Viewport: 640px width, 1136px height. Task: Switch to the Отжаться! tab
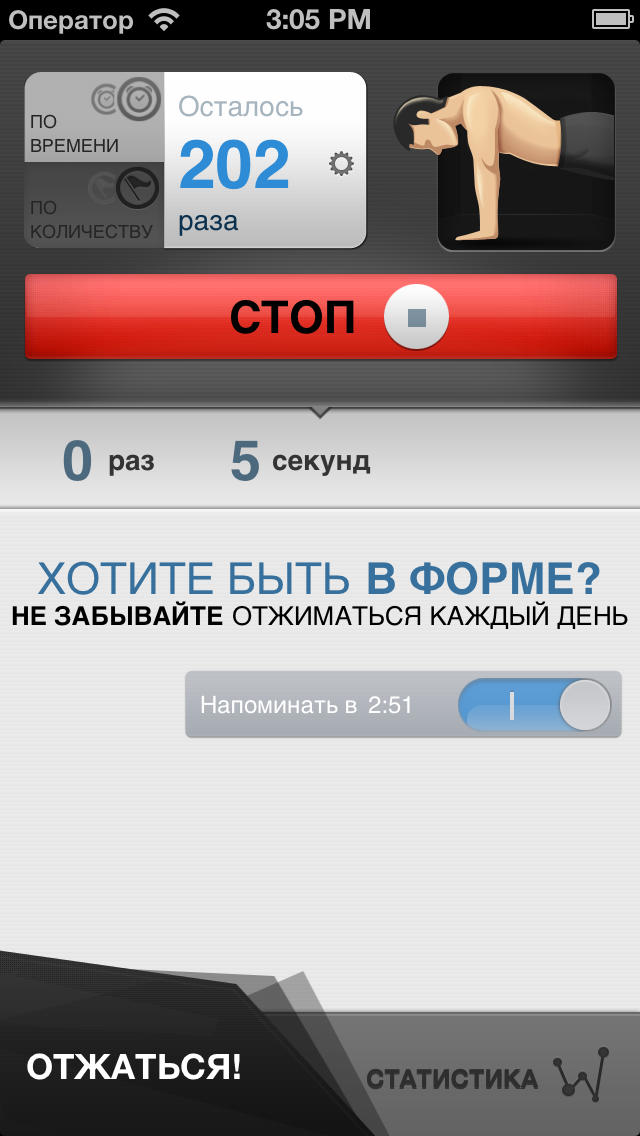[134, 1067]
